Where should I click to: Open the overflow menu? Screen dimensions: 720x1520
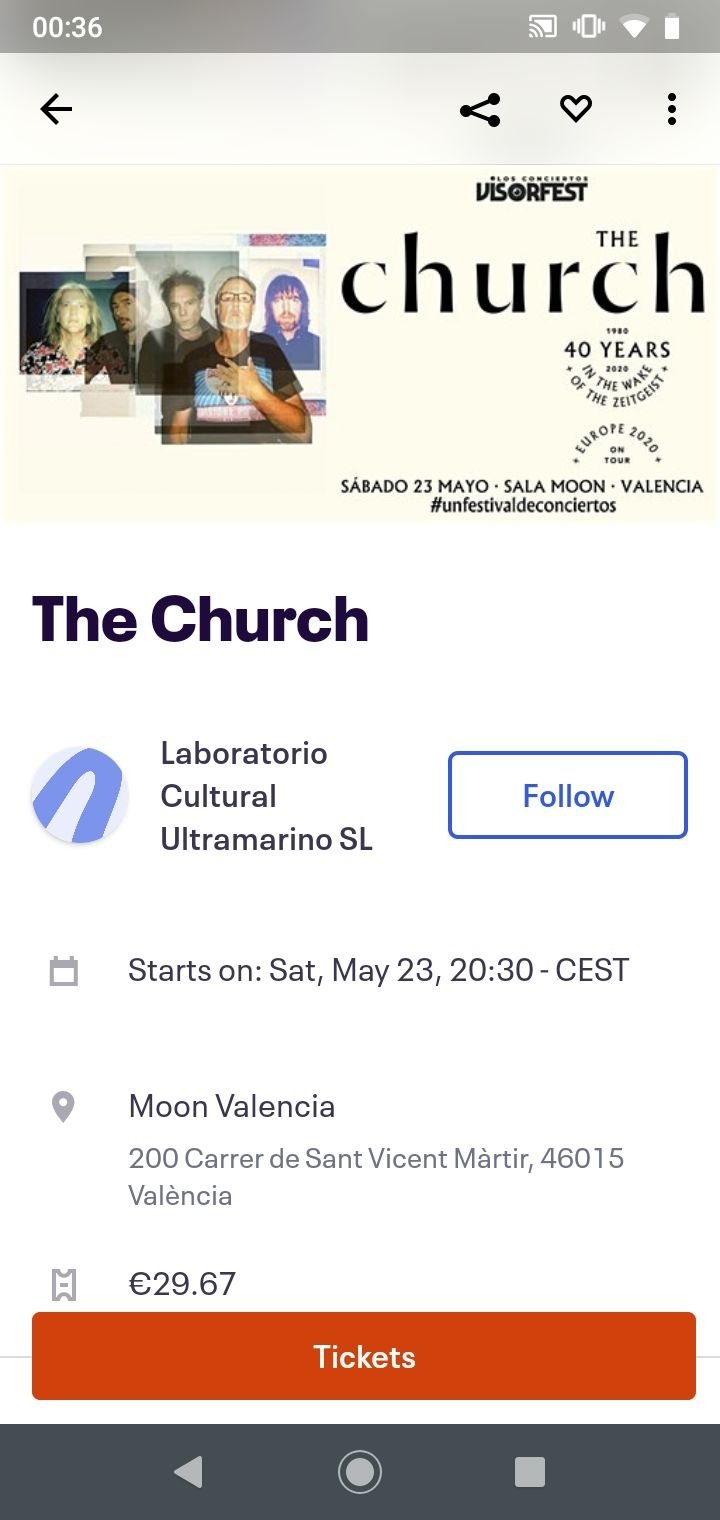[x=672, y=109]
